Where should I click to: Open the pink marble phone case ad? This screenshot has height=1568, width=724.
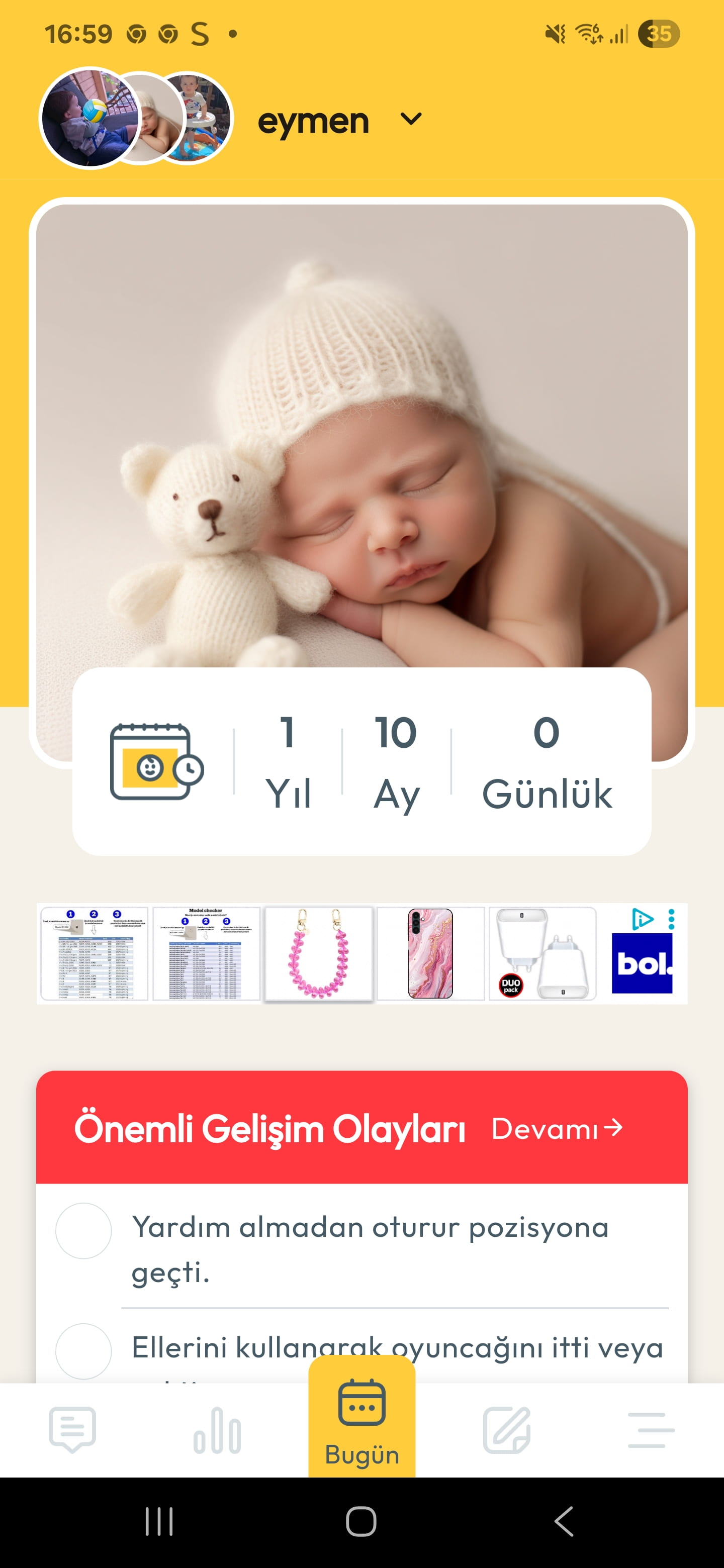pos(430,953)
